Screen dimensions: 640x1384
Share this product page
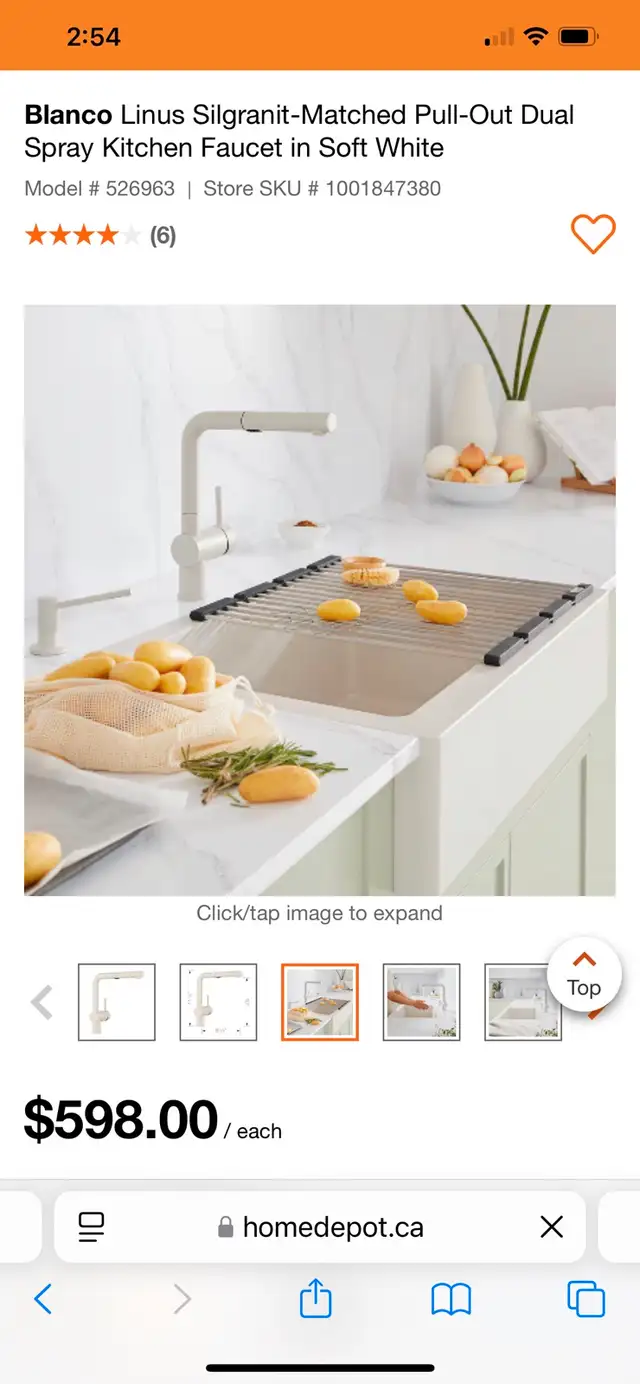(315, 1298)
